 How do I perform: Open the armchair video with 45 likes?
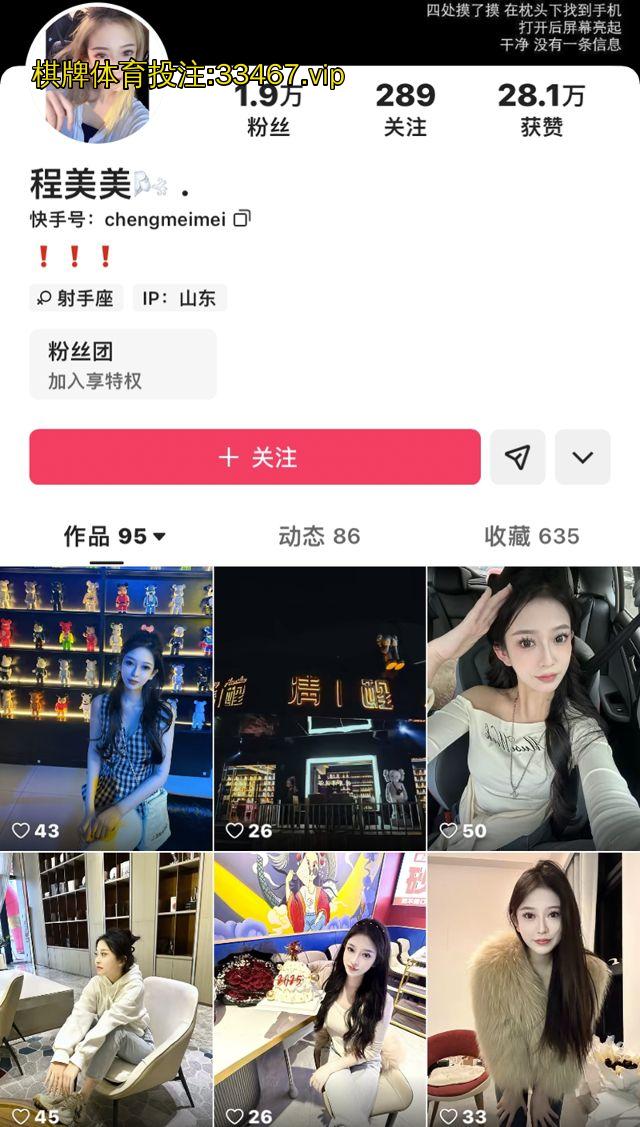click(106, 990)
